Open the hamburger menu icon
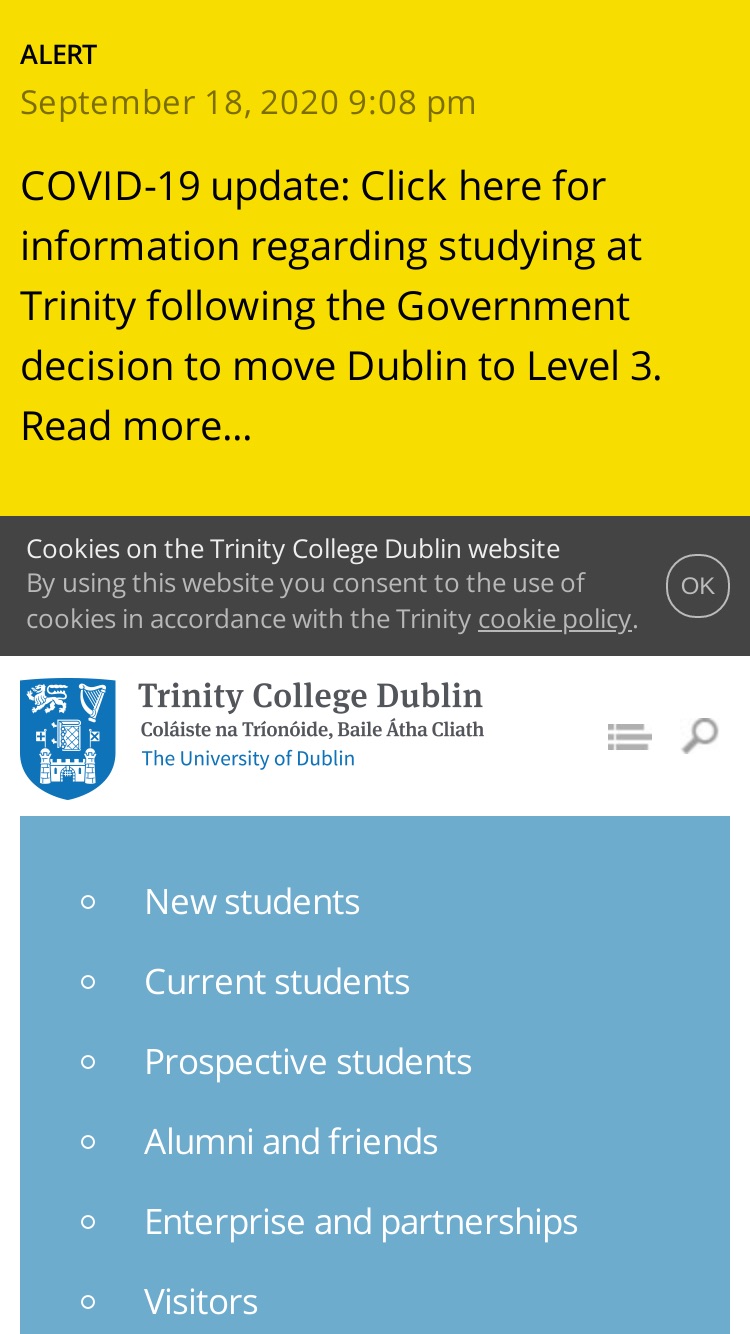The image size is (750, 1334). pos(630,737)
